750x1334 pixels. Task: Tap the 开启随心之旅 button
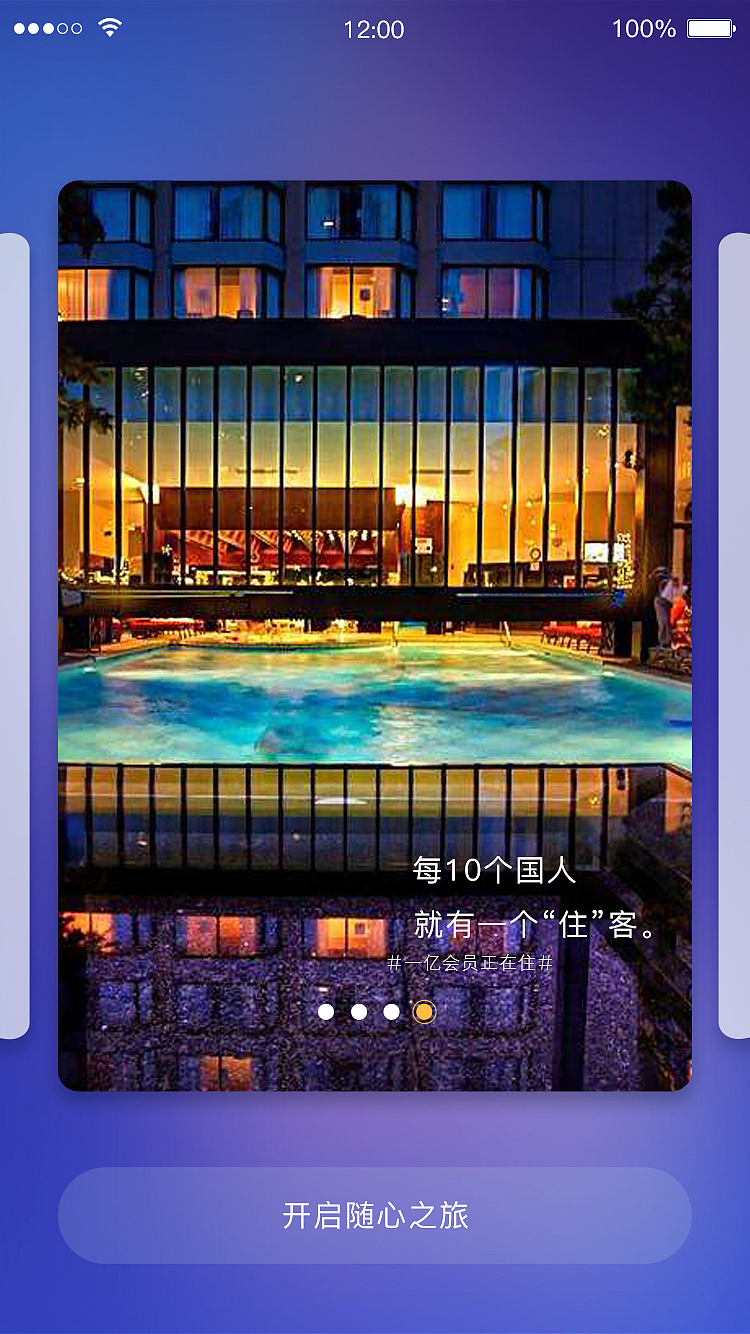375,1215
